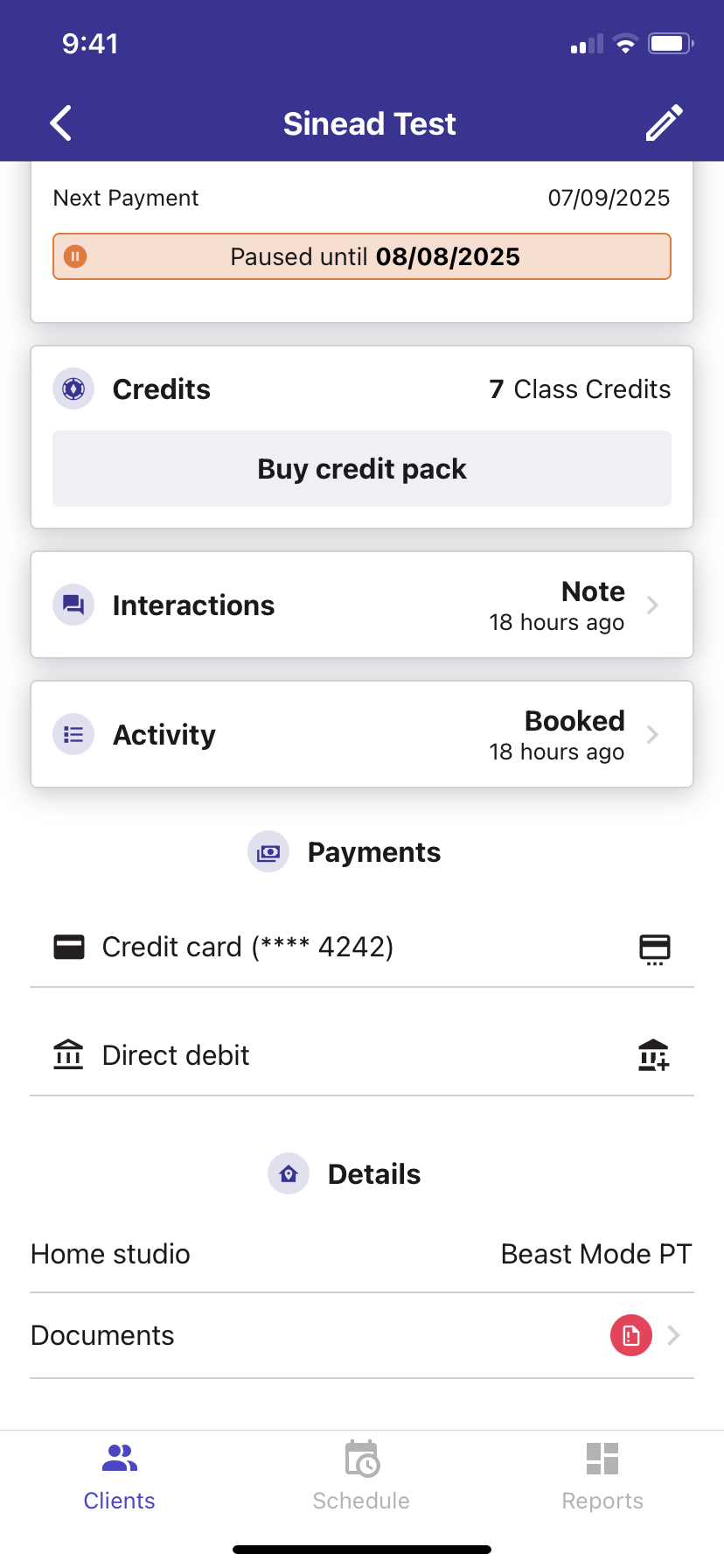Select the Credits icon
Screen dimensions: 724x1568
click(x=73, y=388)
